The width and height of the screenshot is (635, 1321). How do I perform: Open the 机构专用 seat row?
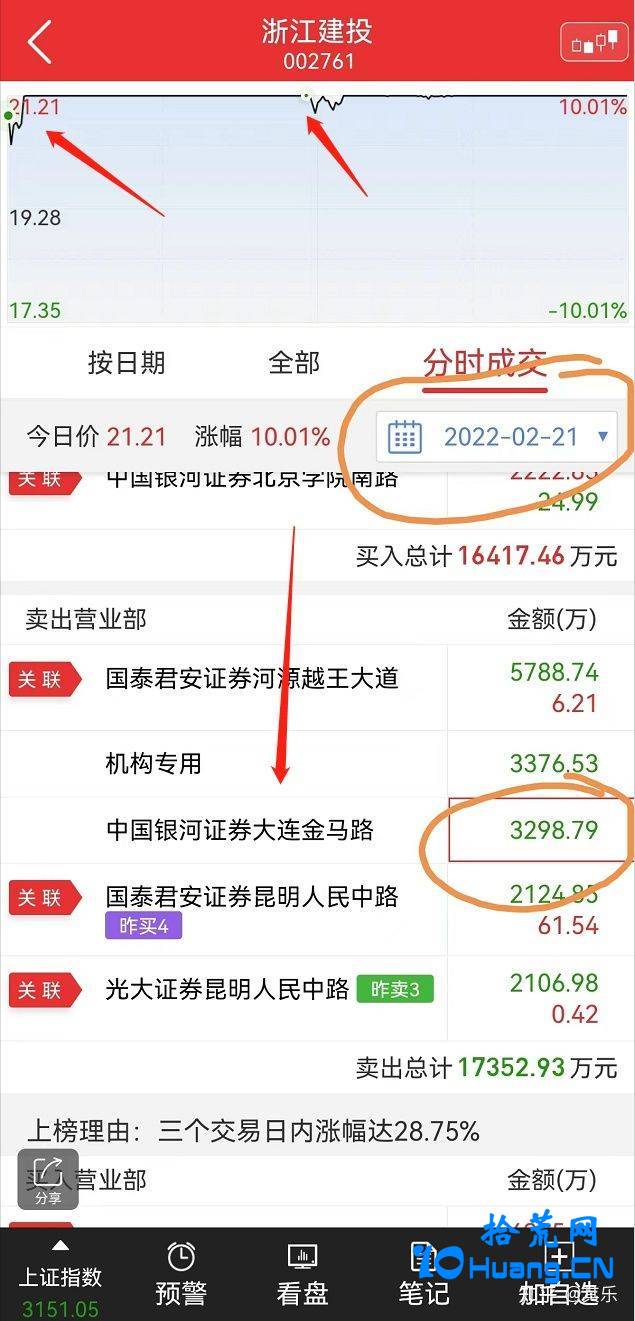(x=317, y=764)
